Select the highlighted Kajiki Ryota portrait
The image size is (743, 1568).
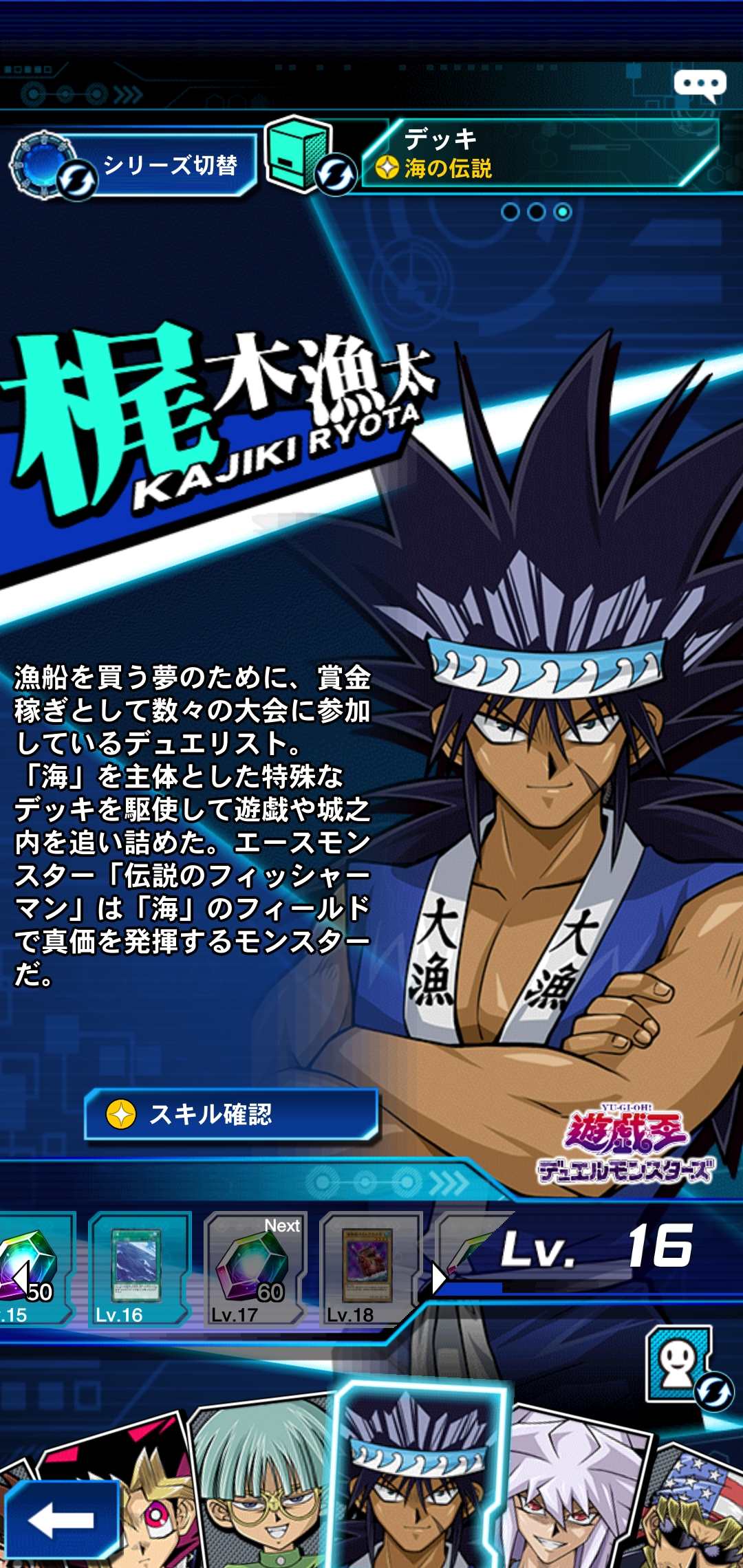click(x=420, y=1485)
